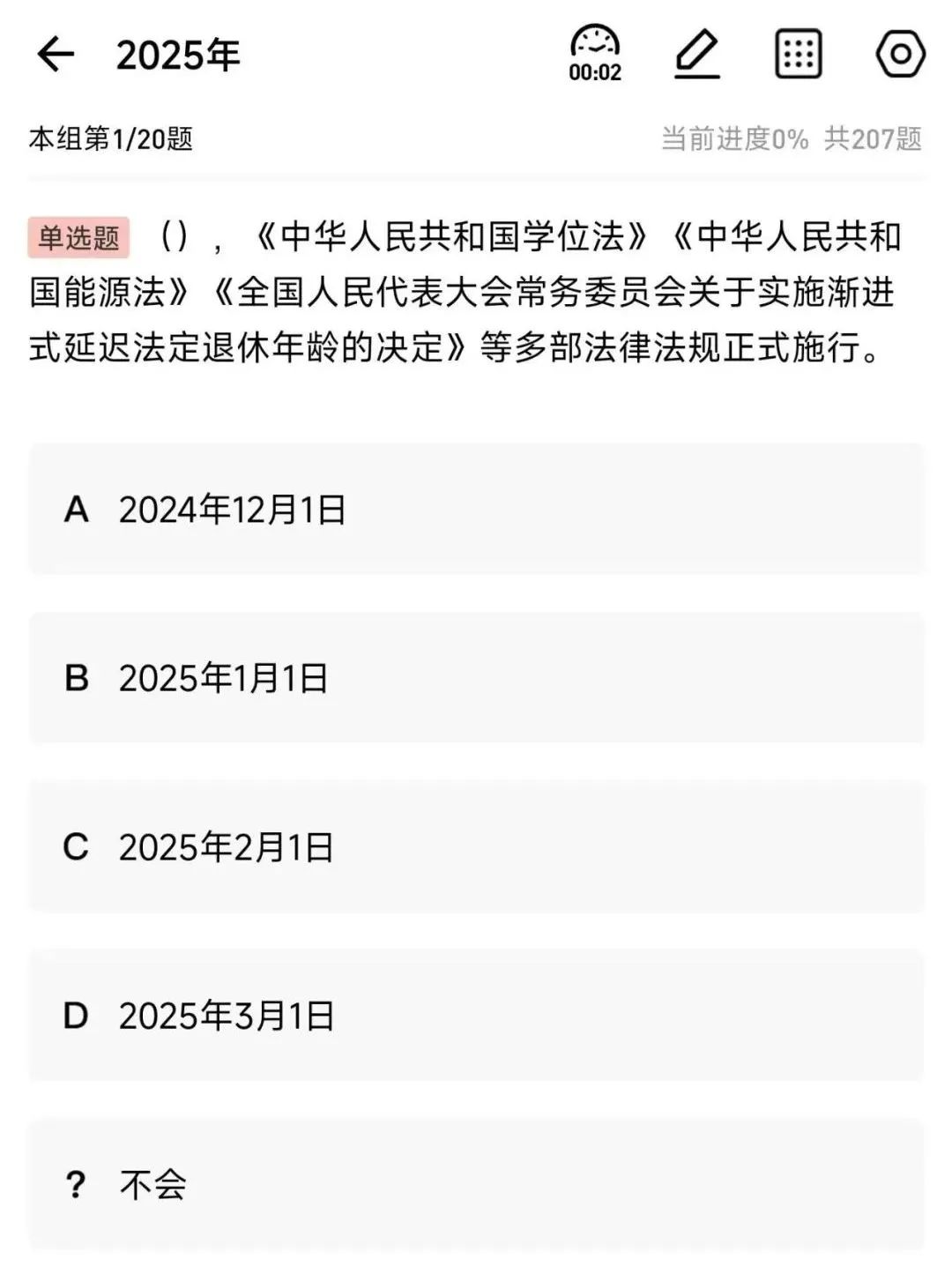Choose option B 2025年1月1日
This screenshot has height=1274, width=952.
[x=476, y=678]
